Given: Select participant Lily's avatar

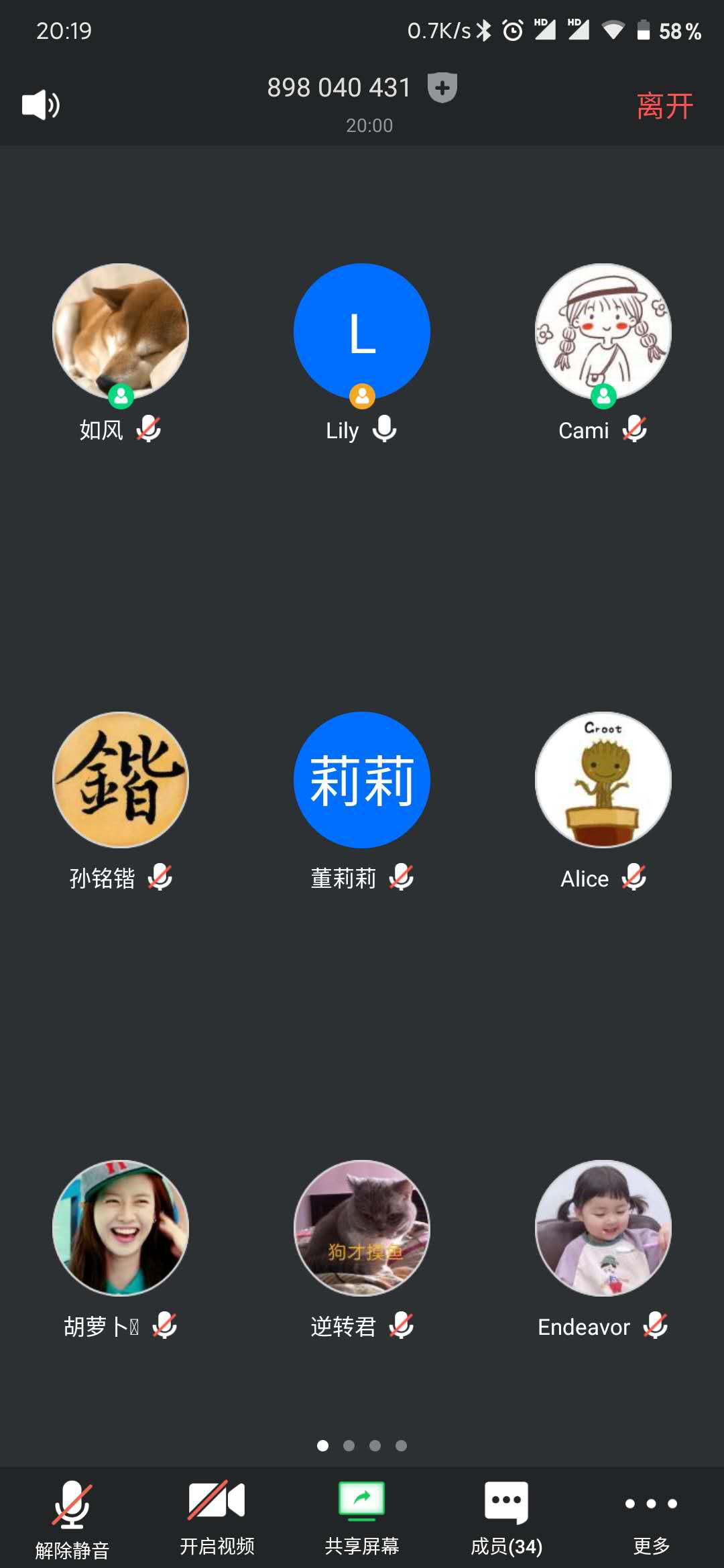Looking at the screenshot, I should tap(362, 332).
